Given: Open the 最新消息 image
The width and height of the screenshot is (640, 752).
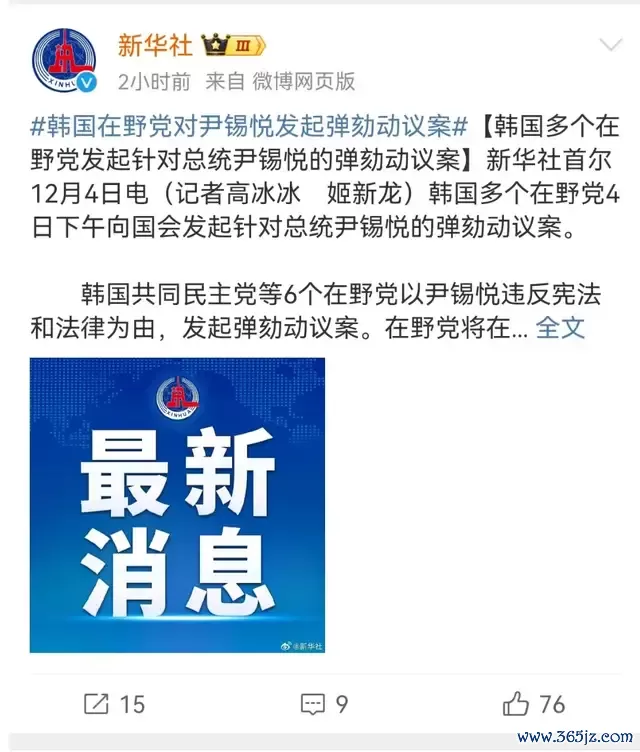Looking at the screenshot, I should [177, 505].
